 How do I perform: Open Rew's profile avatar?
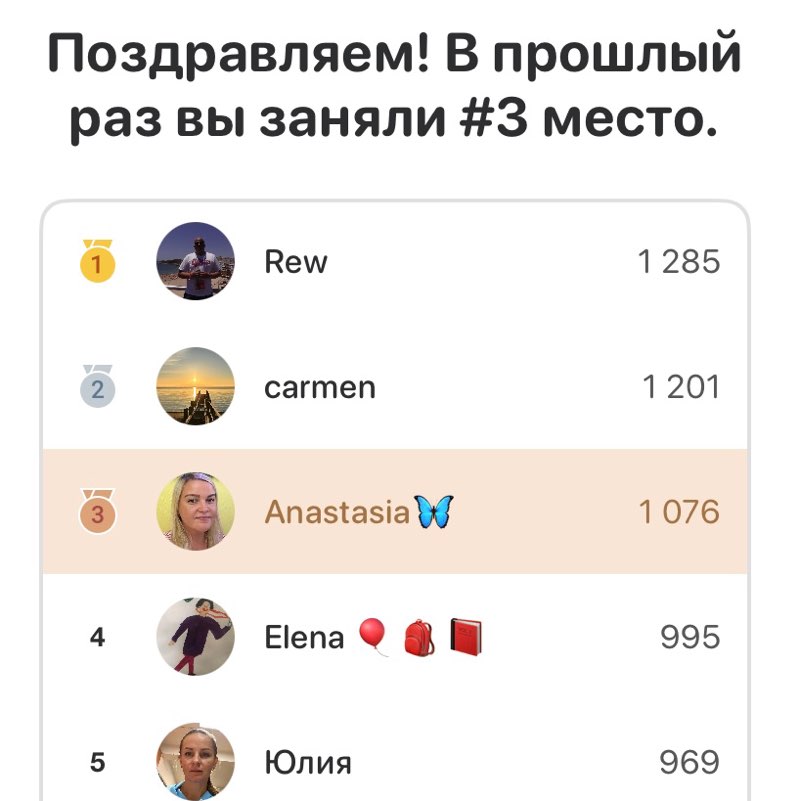pyautogui.click(x=196, y=261)
